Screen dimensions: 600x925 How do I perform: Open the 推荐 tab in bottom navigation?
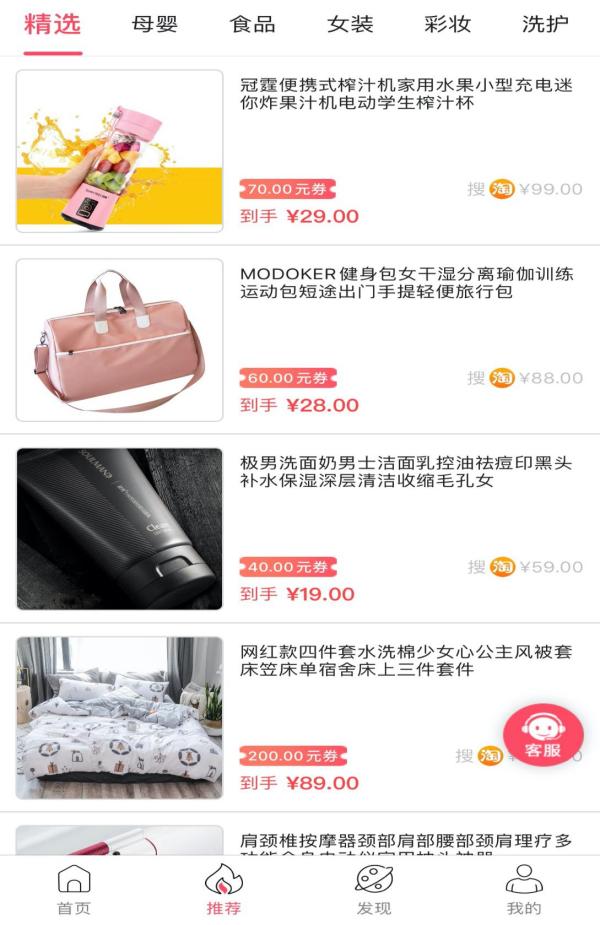224,890
